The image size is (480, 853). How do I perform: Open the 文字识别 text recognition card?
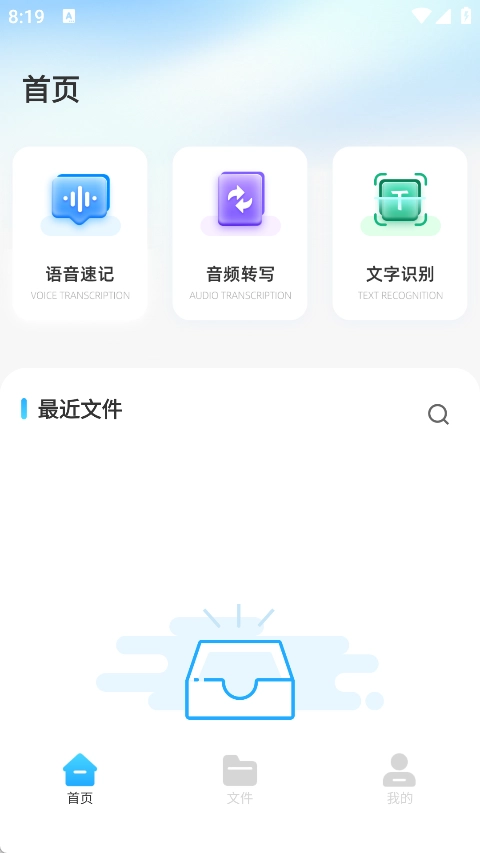(400, 233)
